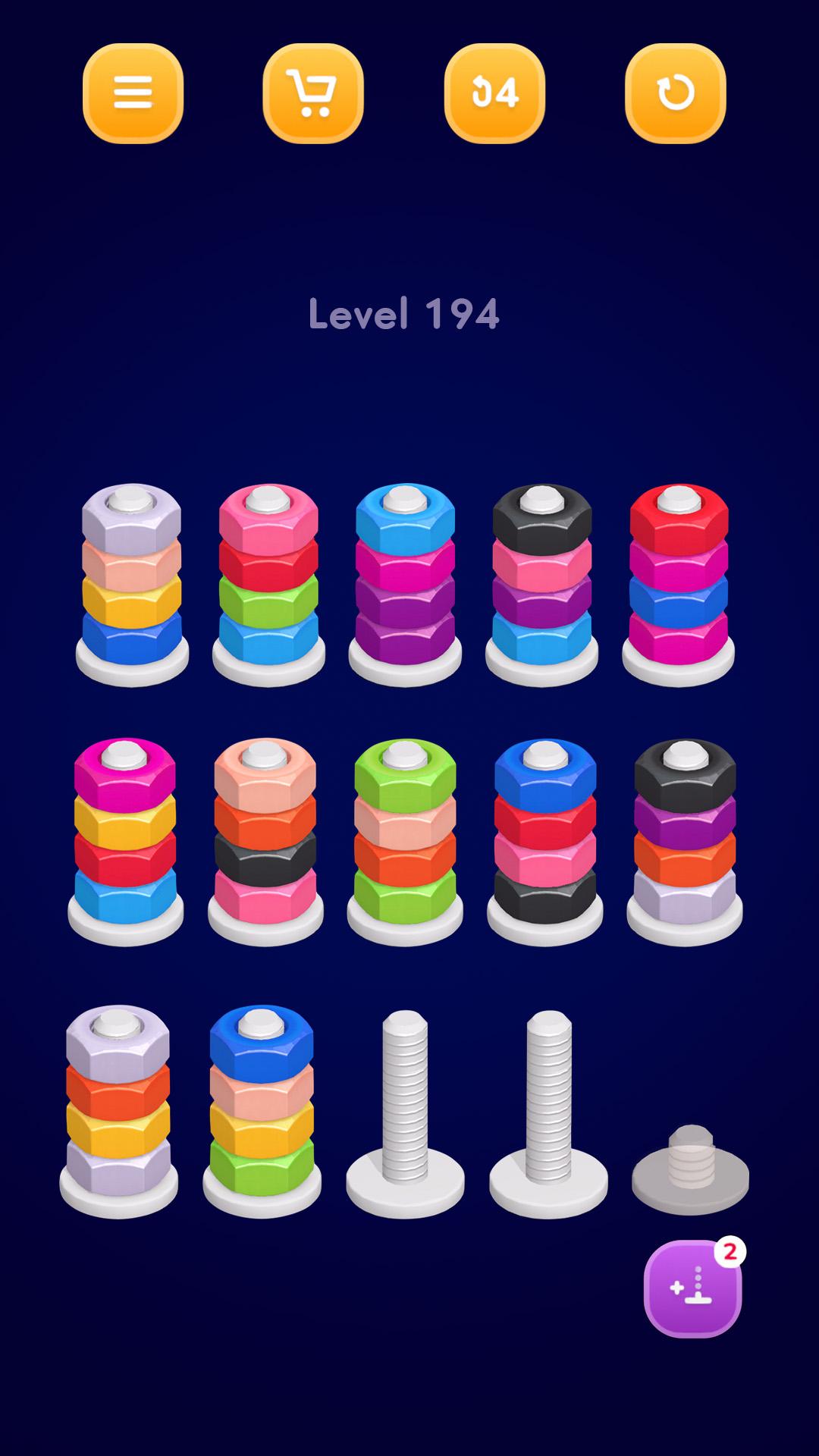Select the top-row stack with lavender nut on top
Image resolution: width=819 pixels, height=1456 pixels.
click(132, 584)
